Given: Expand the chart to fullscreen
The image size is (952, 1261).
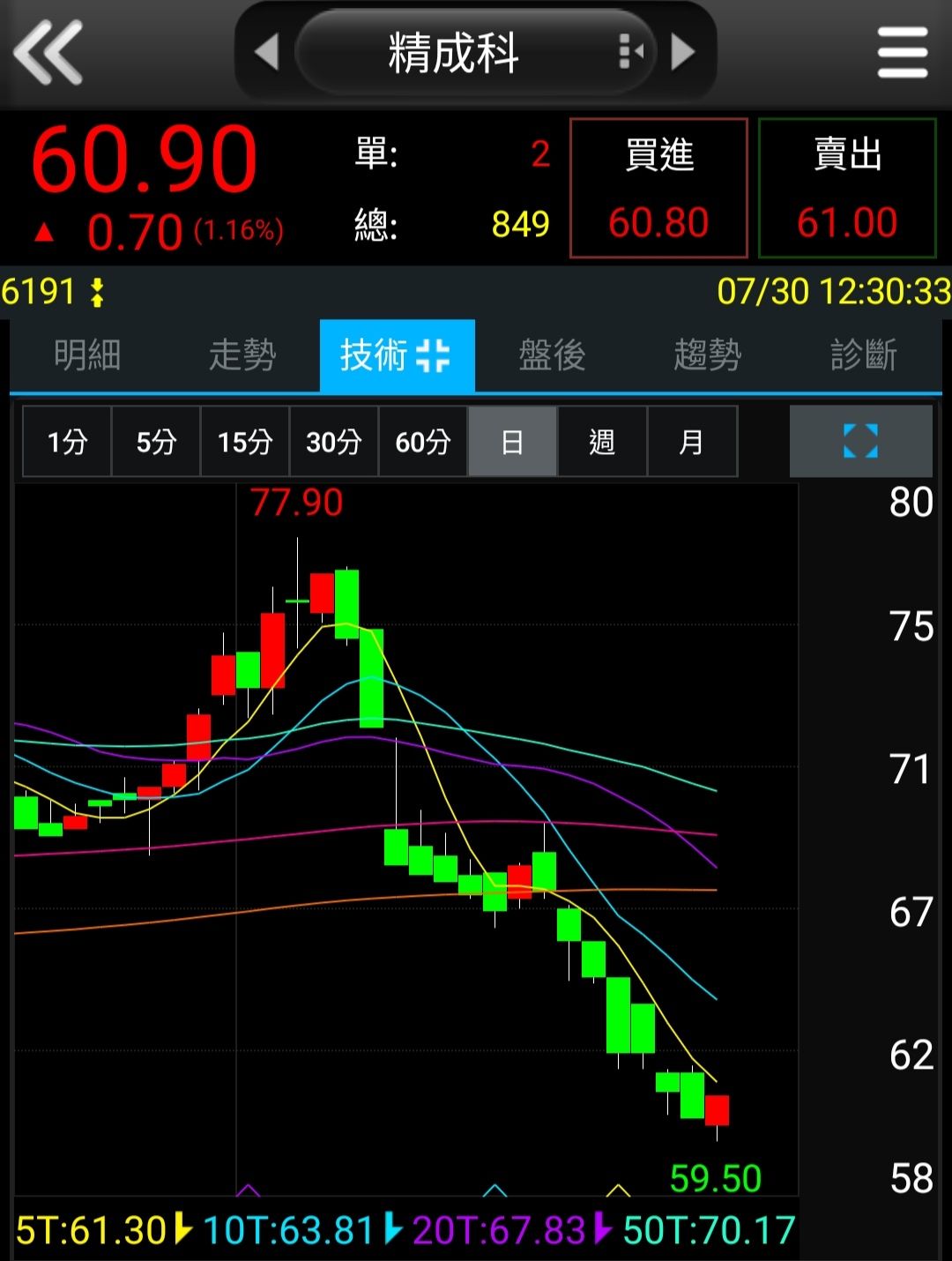Looking at the screenshot, I should tap(860, 441).
